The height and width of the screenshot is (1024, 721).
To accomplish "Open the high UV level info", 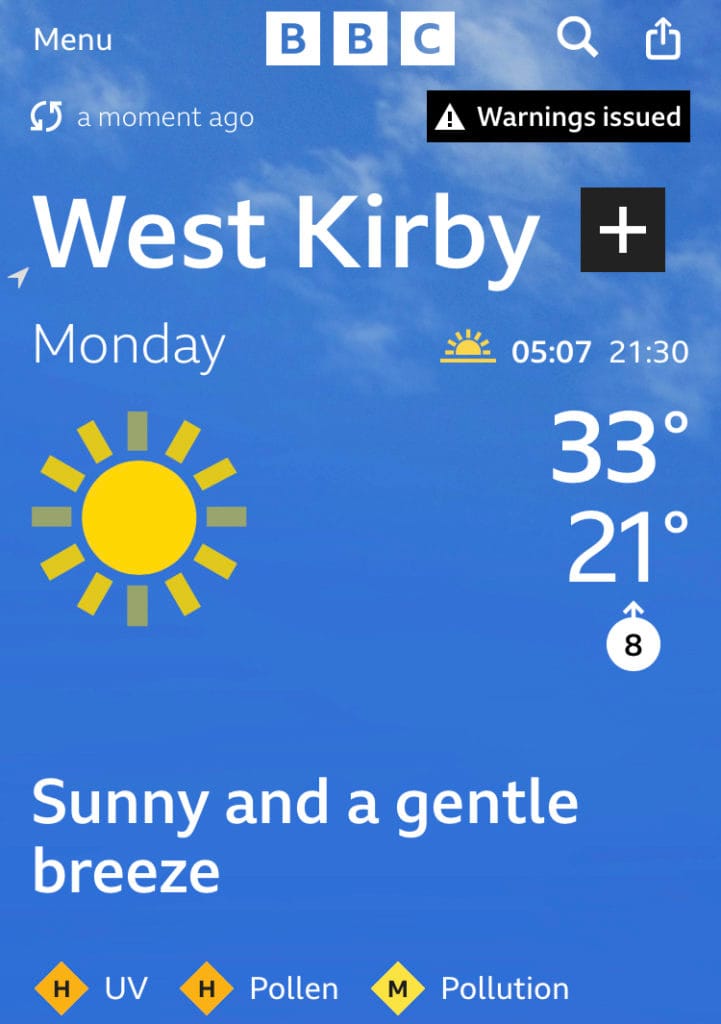I will click(90, 989).
